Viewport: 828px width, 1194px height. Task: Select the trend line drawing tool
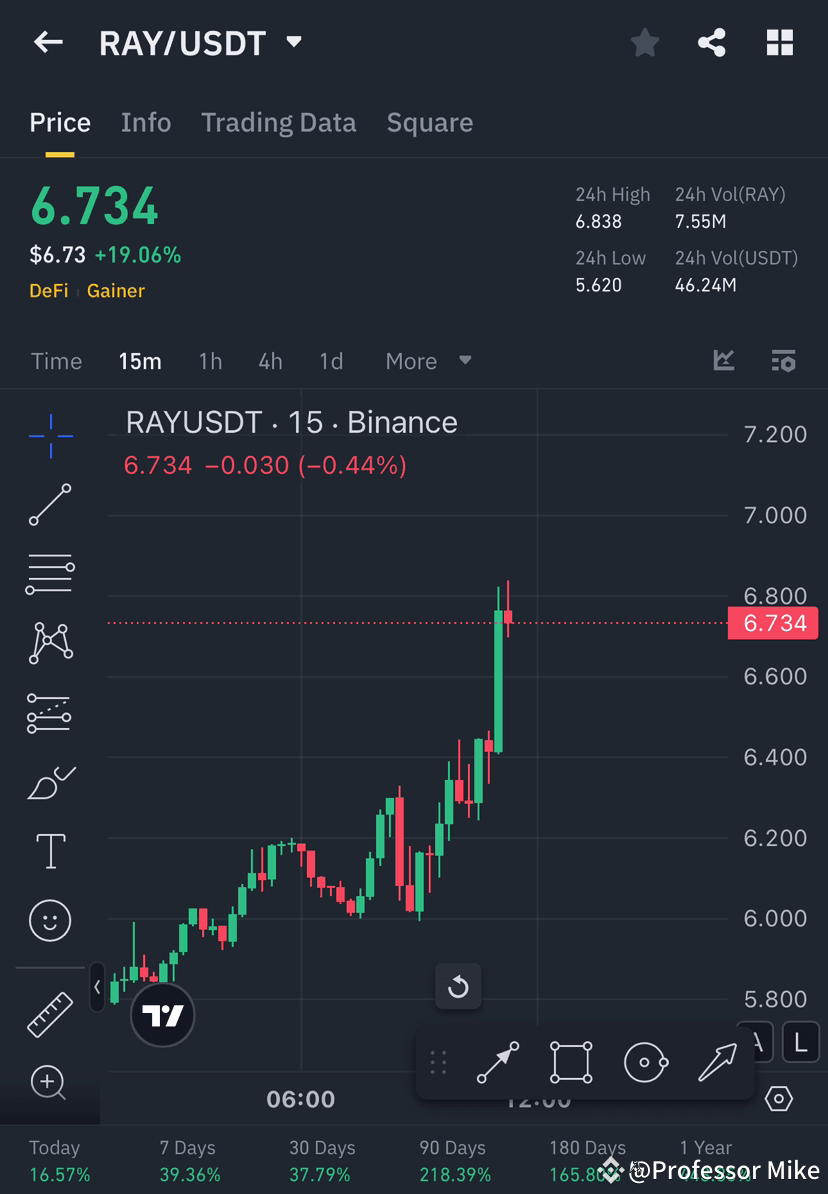coord(50,505)
